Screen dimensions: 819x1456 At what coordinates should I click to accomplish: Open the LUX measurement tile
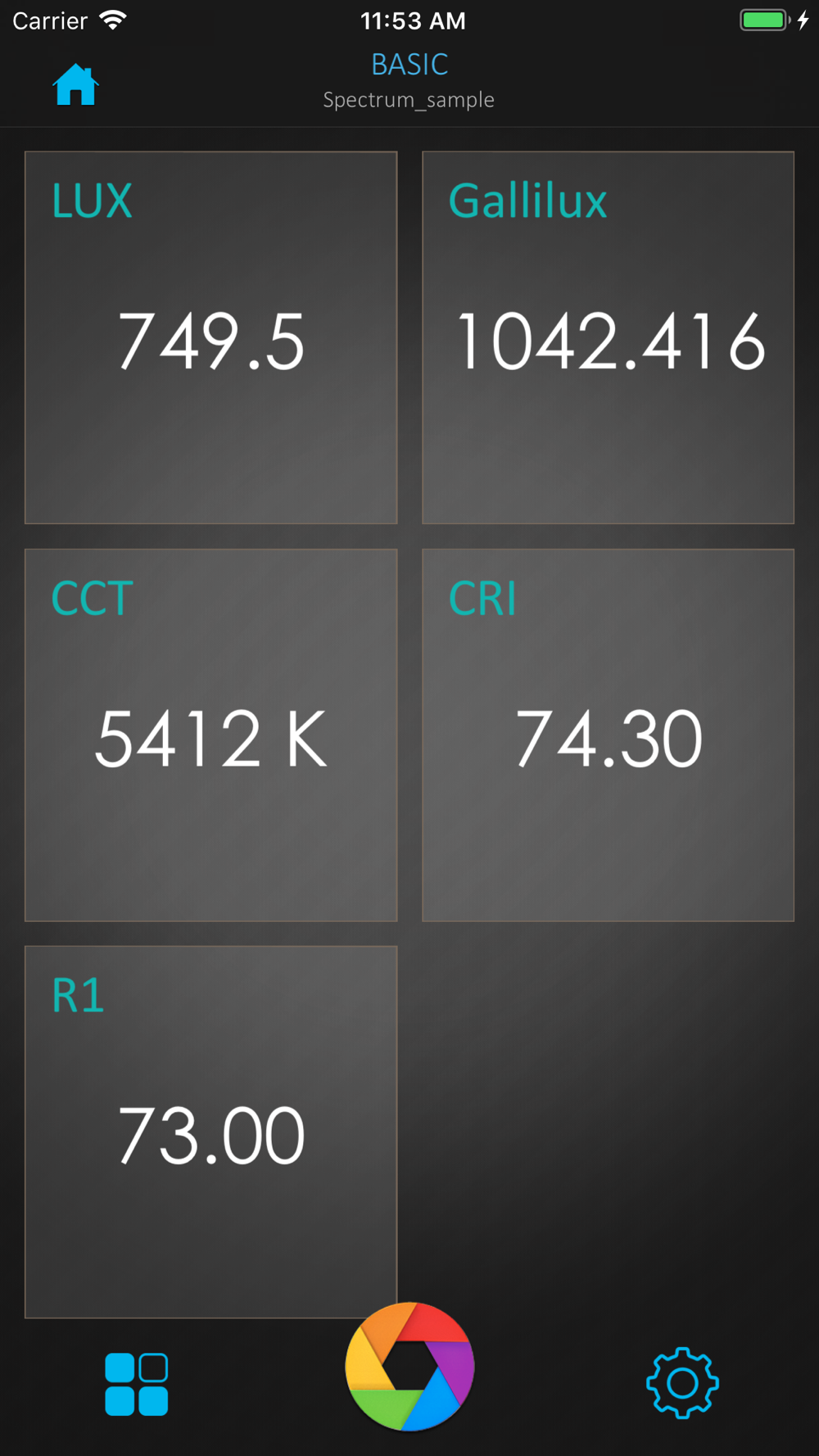pos(211,337)
